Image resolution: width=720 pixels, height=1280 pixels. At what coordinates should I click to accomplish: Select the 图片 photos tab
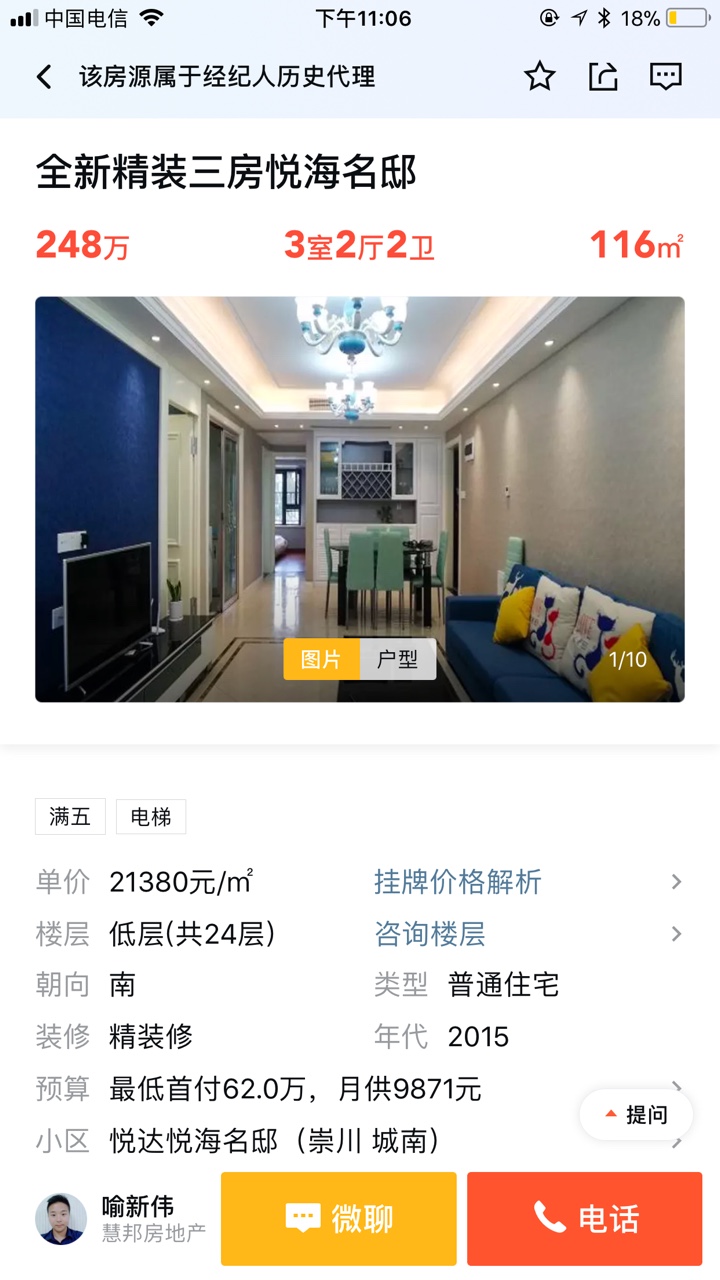pos(321,660)
